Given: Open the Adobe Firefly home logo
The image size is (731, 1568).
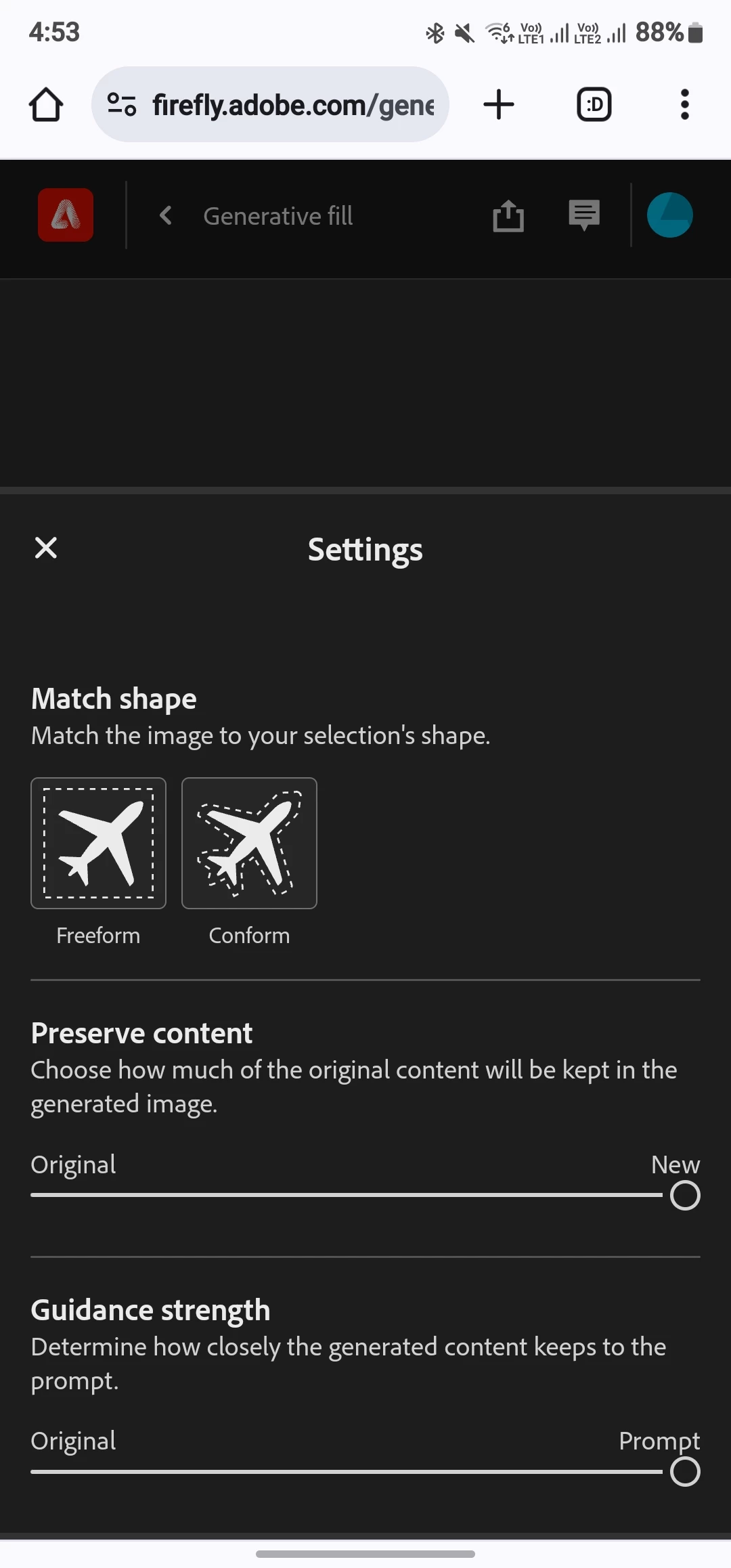Looking at the screenshot, I should tap(66, 215).
